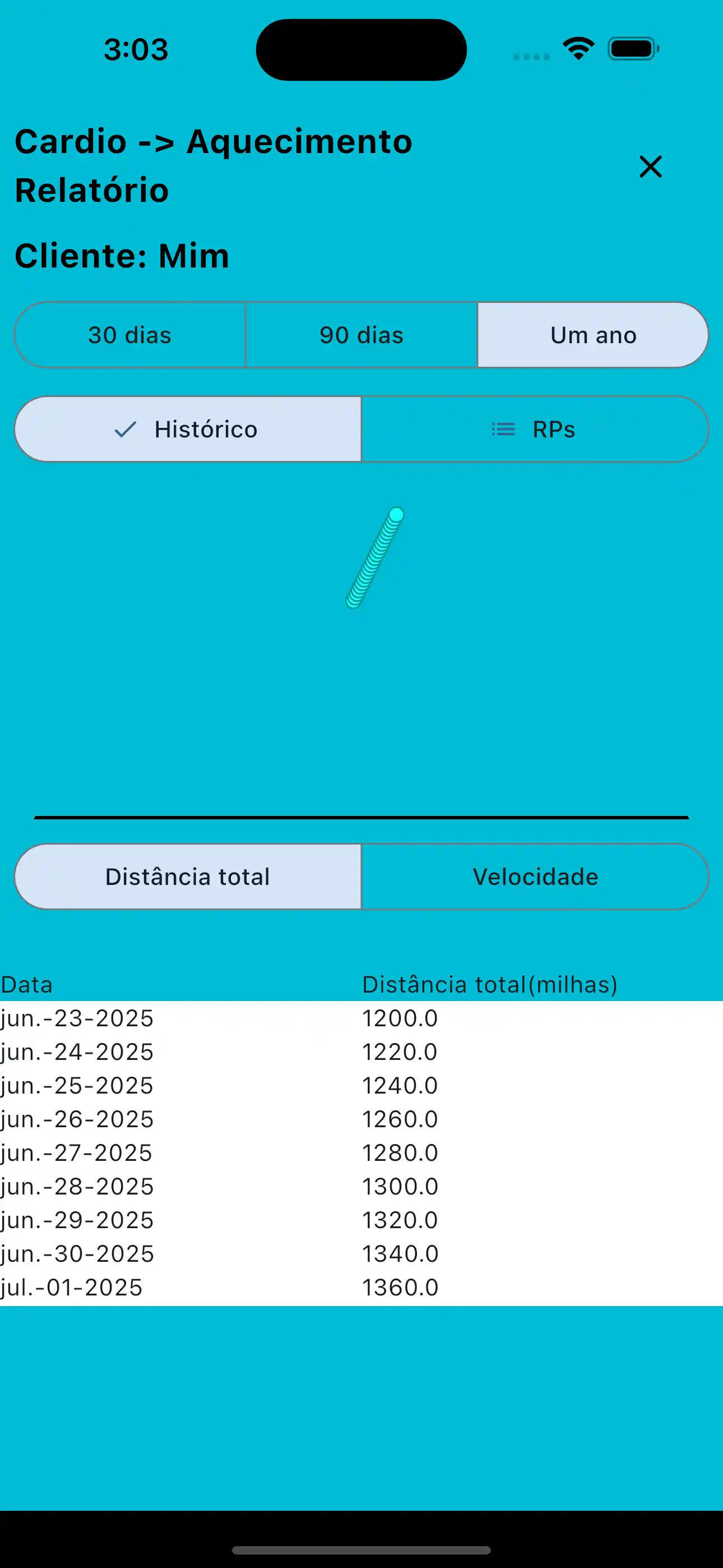Select 90 dias from the period selector

pos(361,334)
